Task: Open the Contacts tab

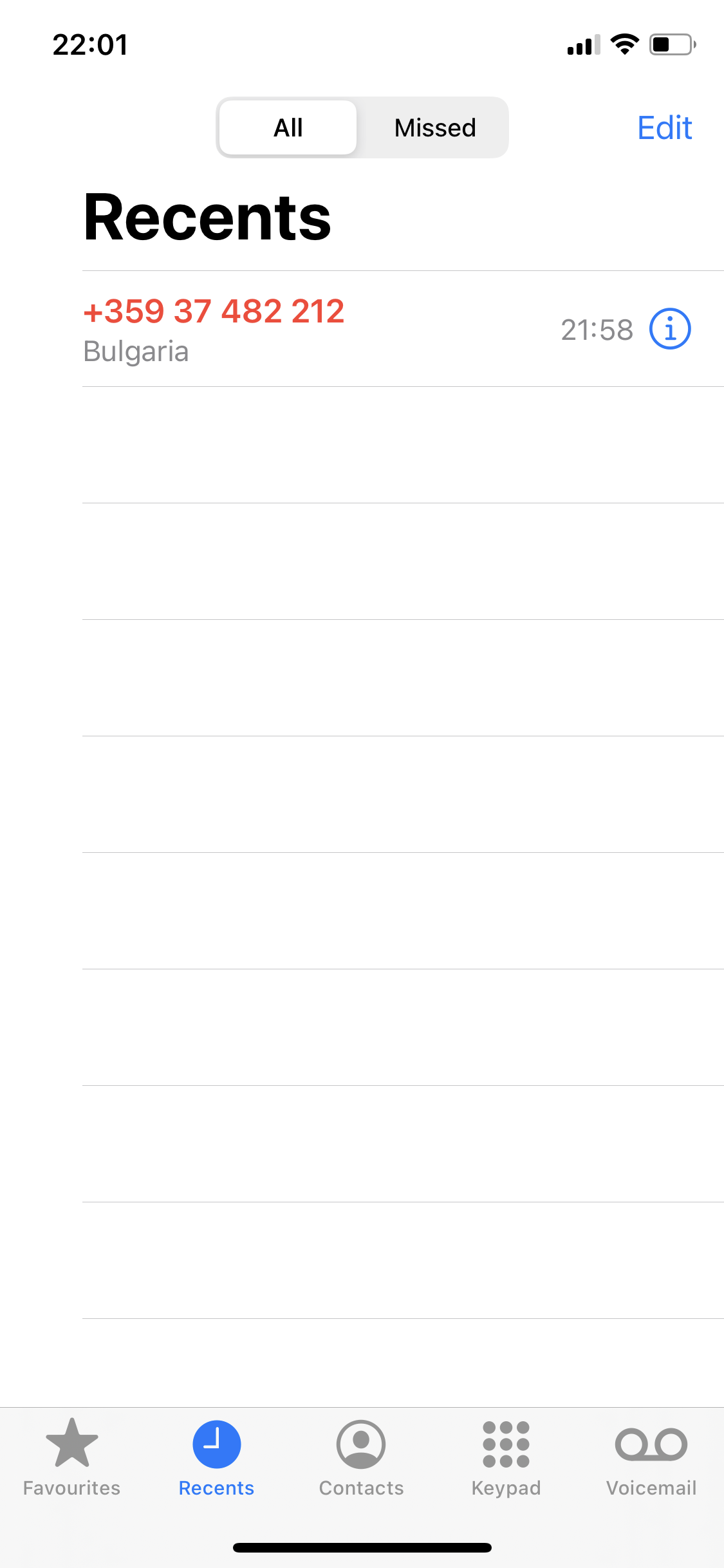Action: click(361, 1457)
